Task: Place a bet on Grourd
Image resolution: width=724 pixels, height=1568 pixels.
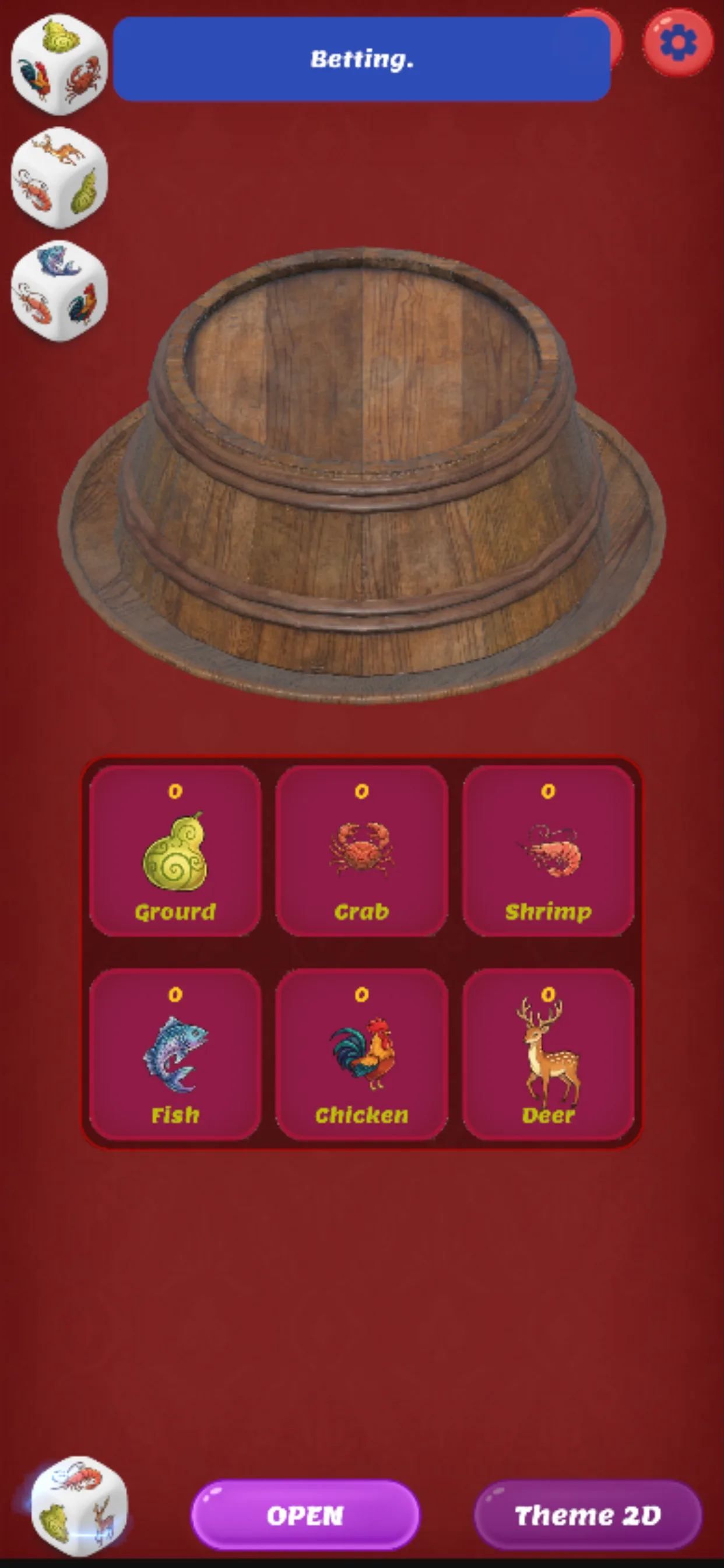Action: pyautogui.click(x=175, y=851)
